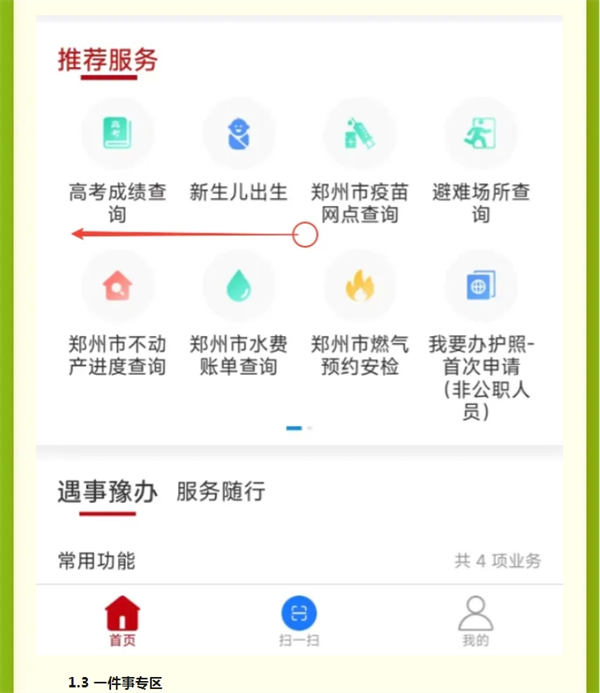
Task: Switch to the 我的 tab
Action: (x=475, y=621)
